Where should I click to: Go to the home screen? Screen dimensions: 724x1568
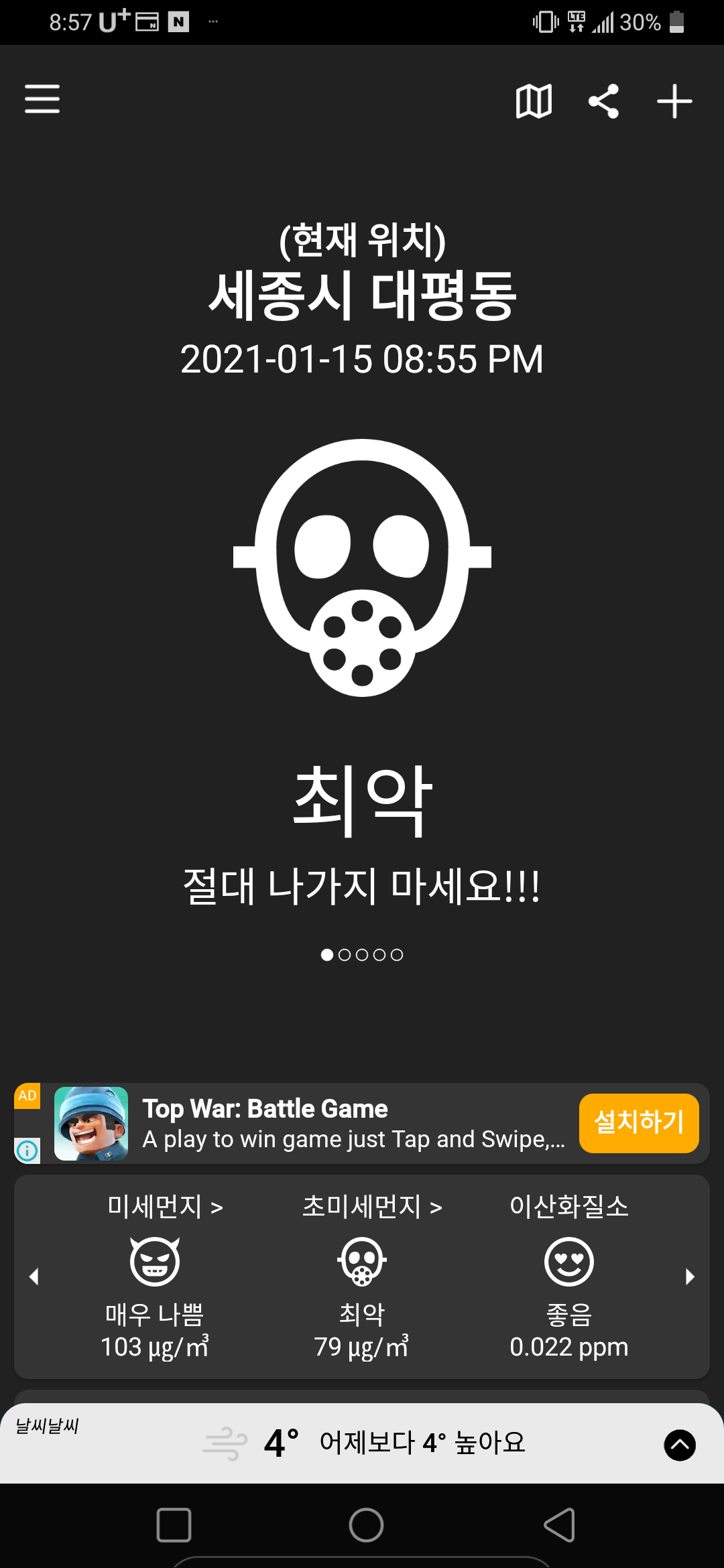pyautogui.click(x=366, y=1525)
